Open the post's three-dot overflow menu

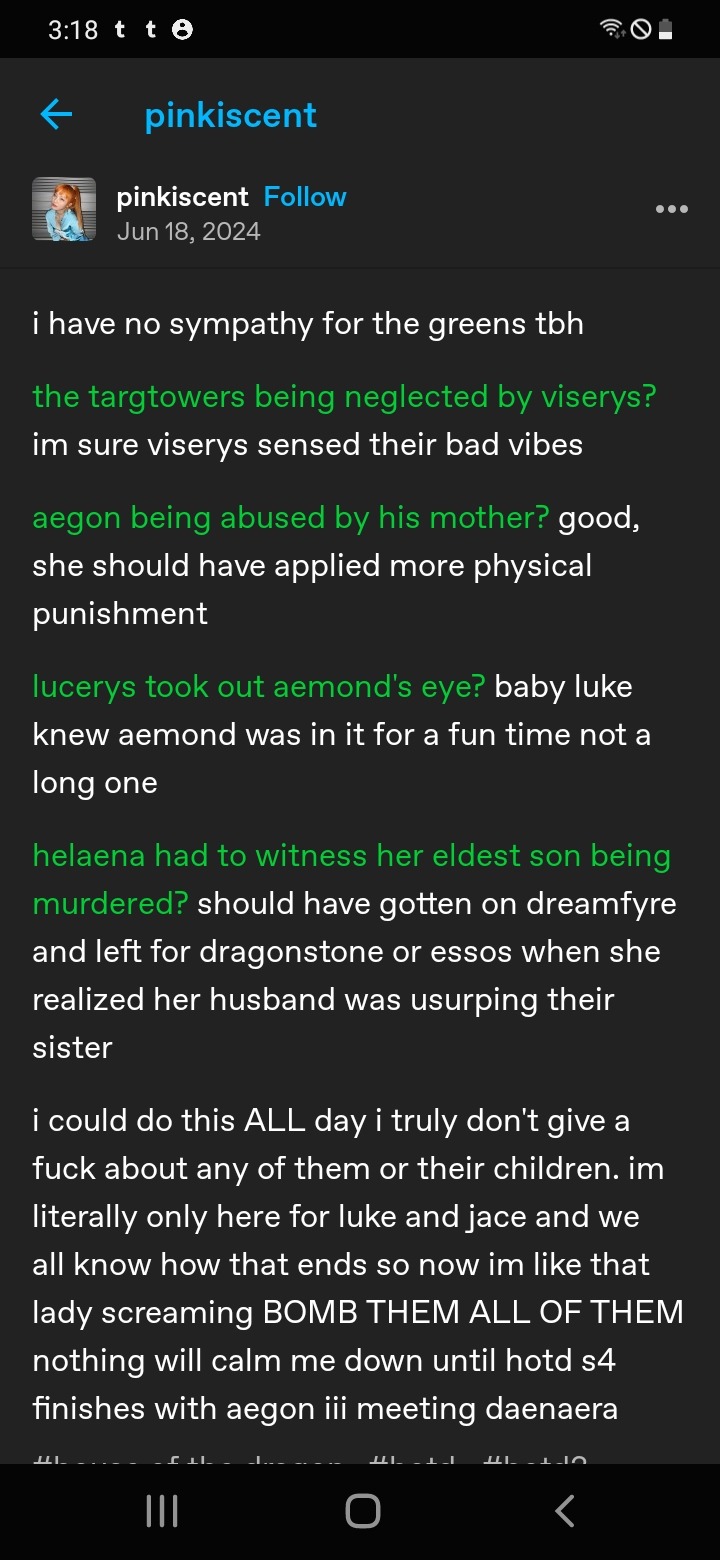(x=671, y=209)
